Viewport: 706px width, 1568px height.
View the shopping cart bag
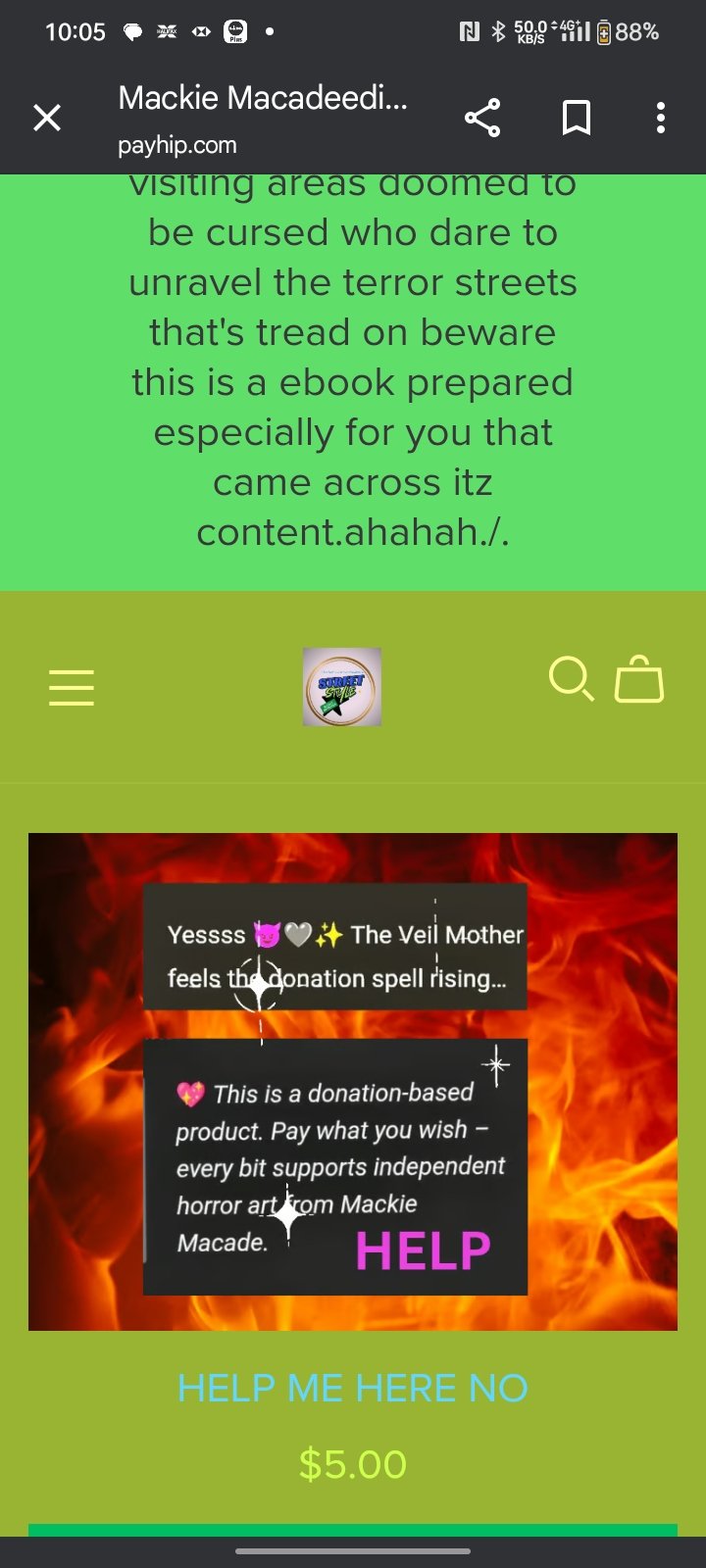[639, 679]
